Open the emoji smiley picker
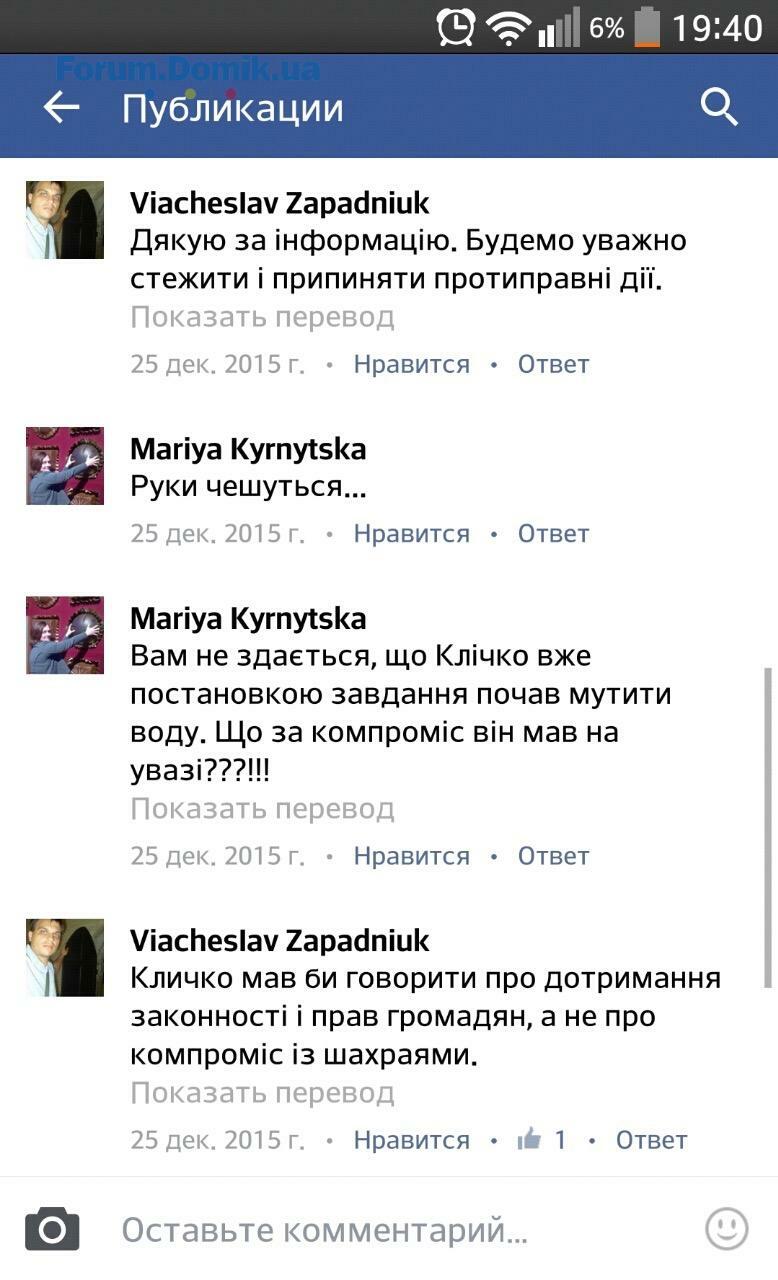778x1280 pixels. (x=726, y=1229)
